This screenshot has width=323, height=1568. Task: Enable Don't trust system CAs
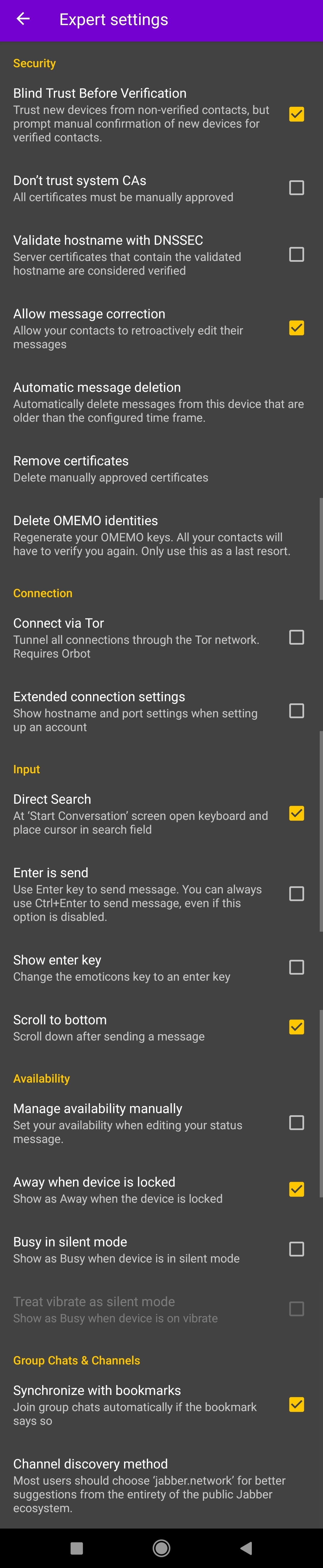[296, 187]
